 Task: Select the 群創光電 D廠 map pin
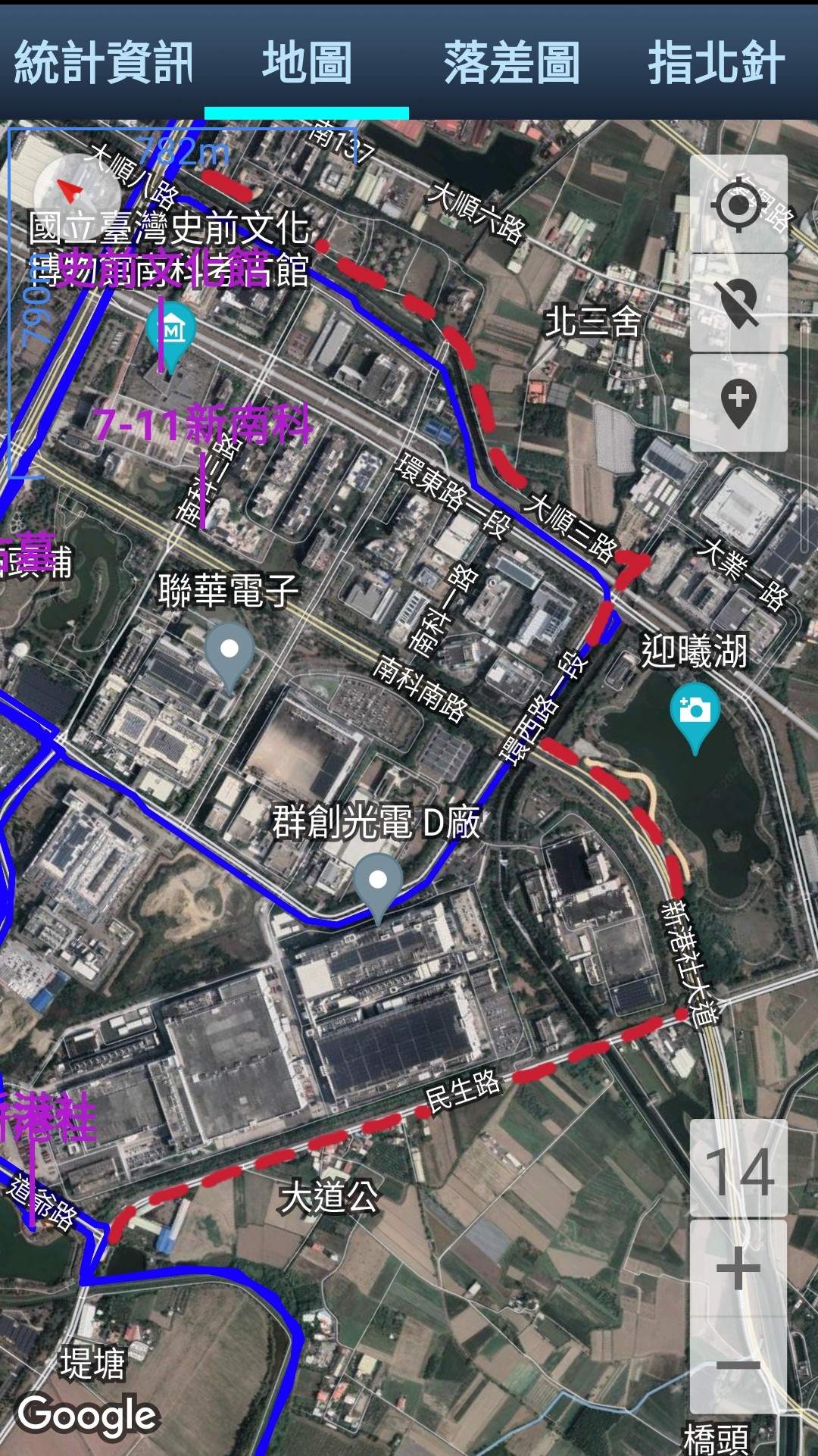[x=377, y=883]
